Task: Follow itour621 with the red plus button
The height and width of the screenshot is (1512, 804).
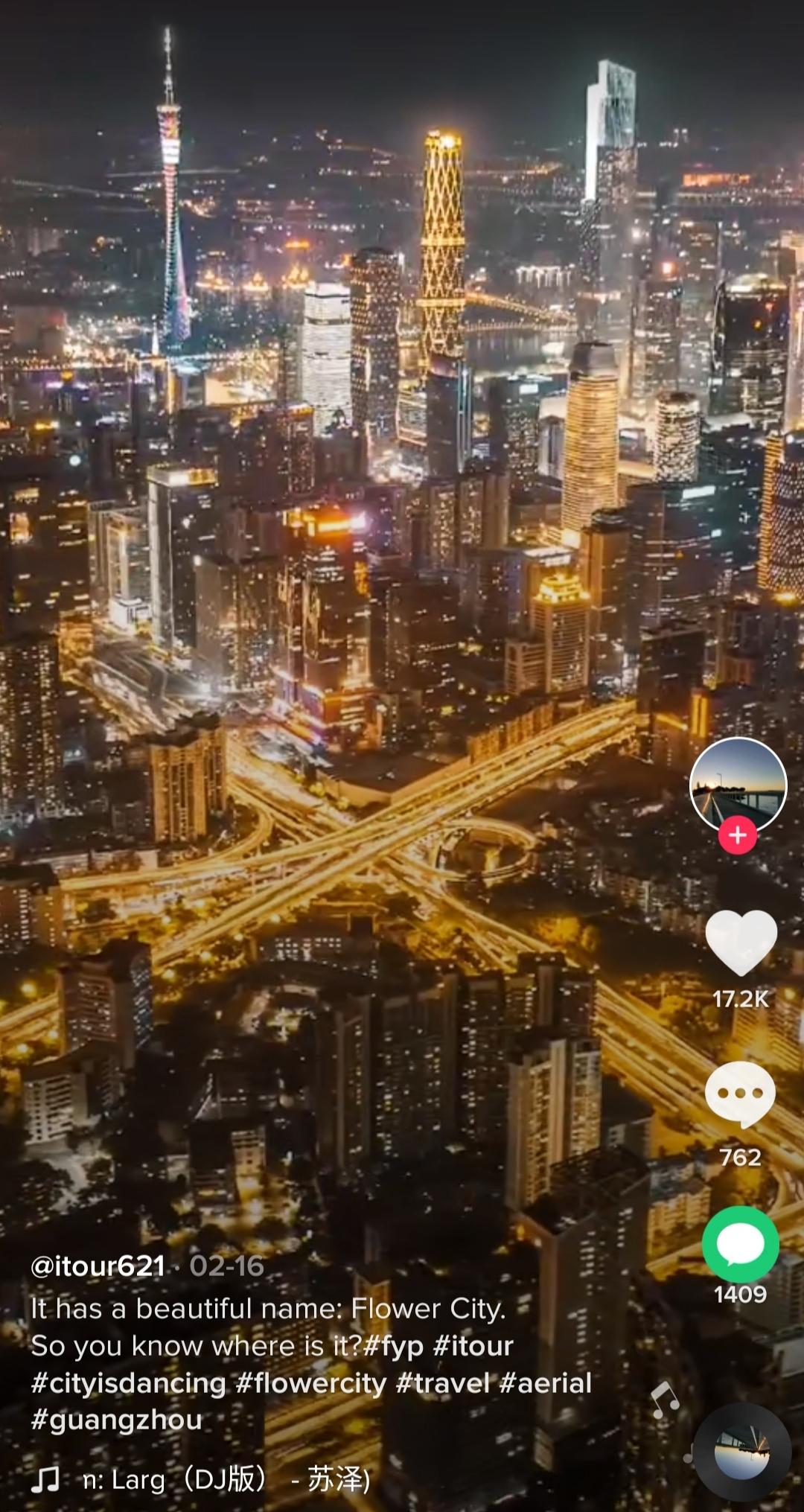Action: pos(738,835)
